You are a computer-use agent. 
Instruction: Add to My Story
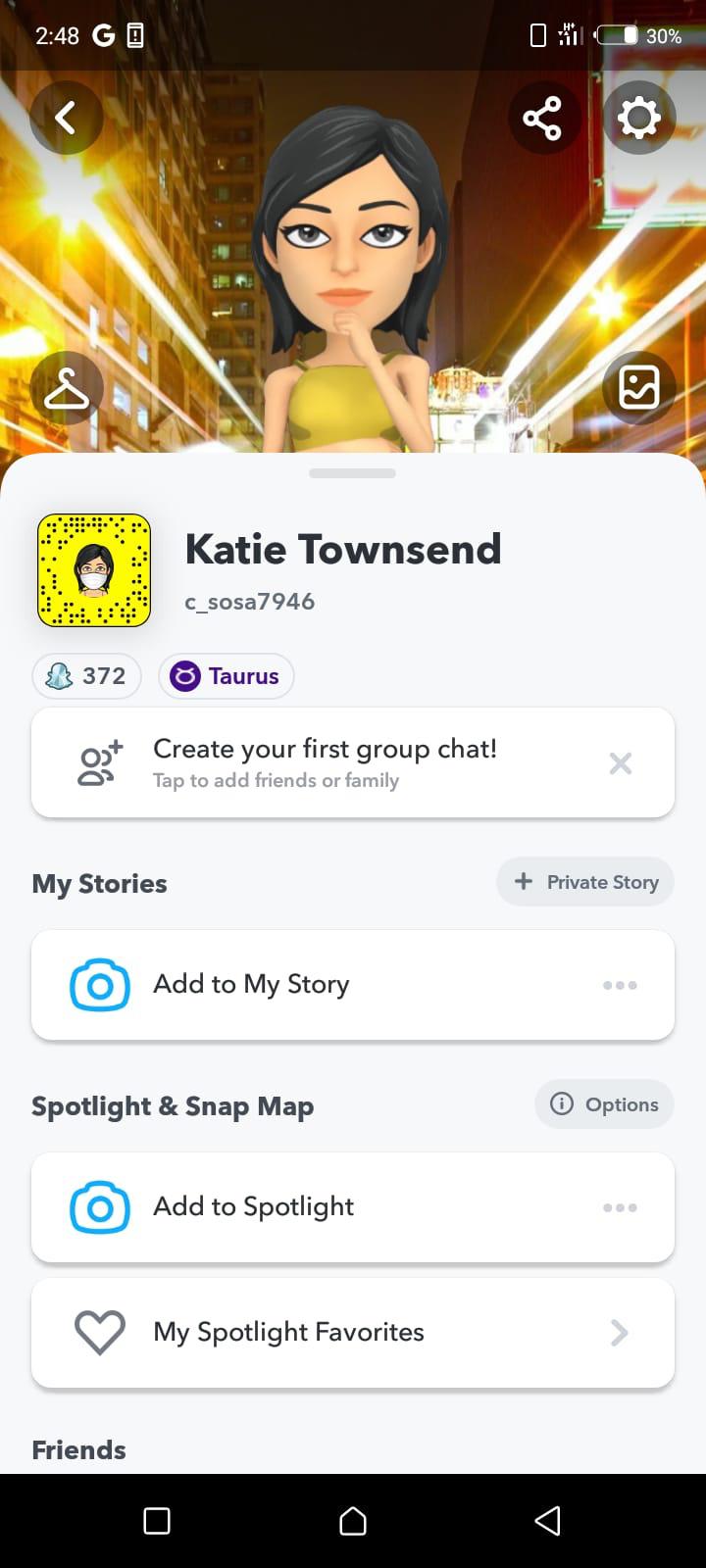click(x=251, y=984)
